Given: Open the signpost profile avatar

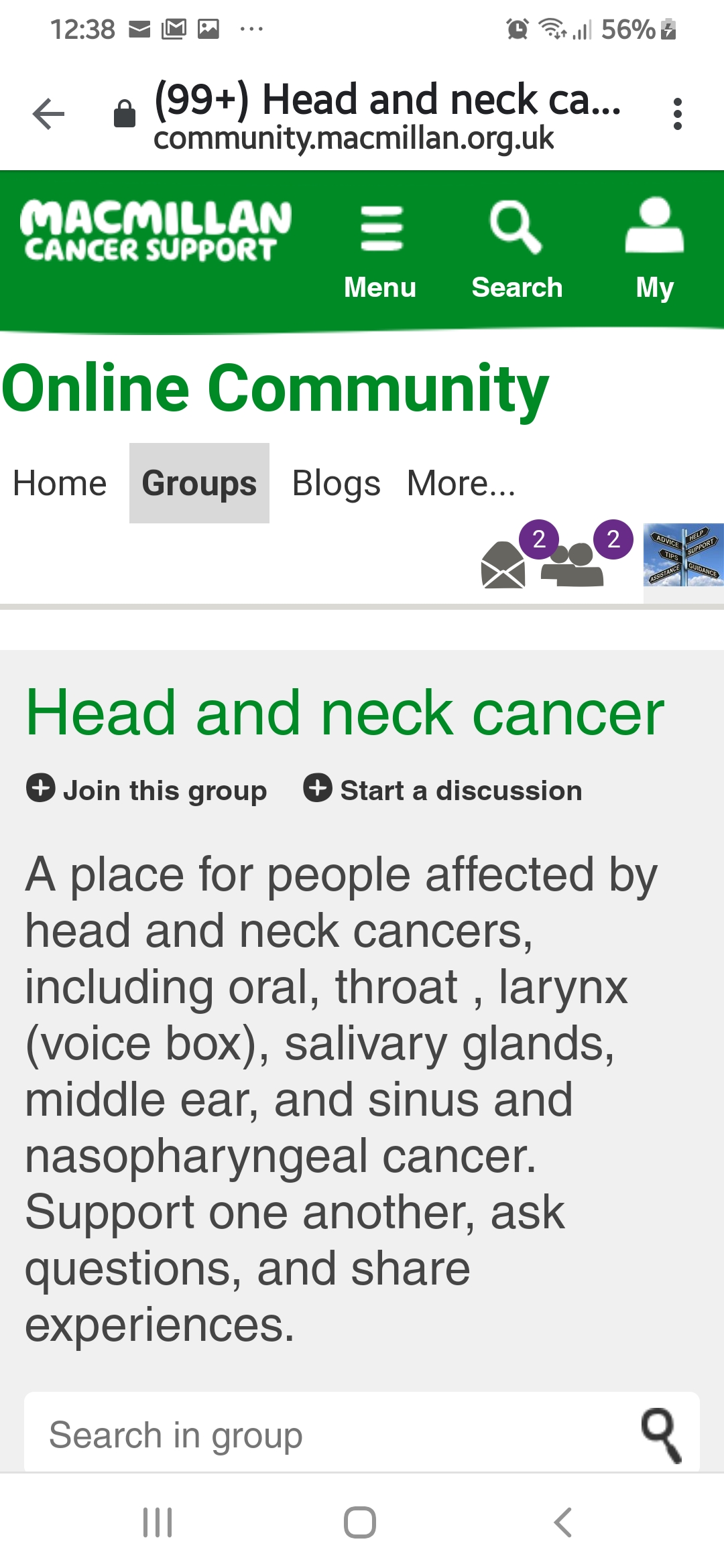Looking at the screenshot, I should (x=684, y=555).
